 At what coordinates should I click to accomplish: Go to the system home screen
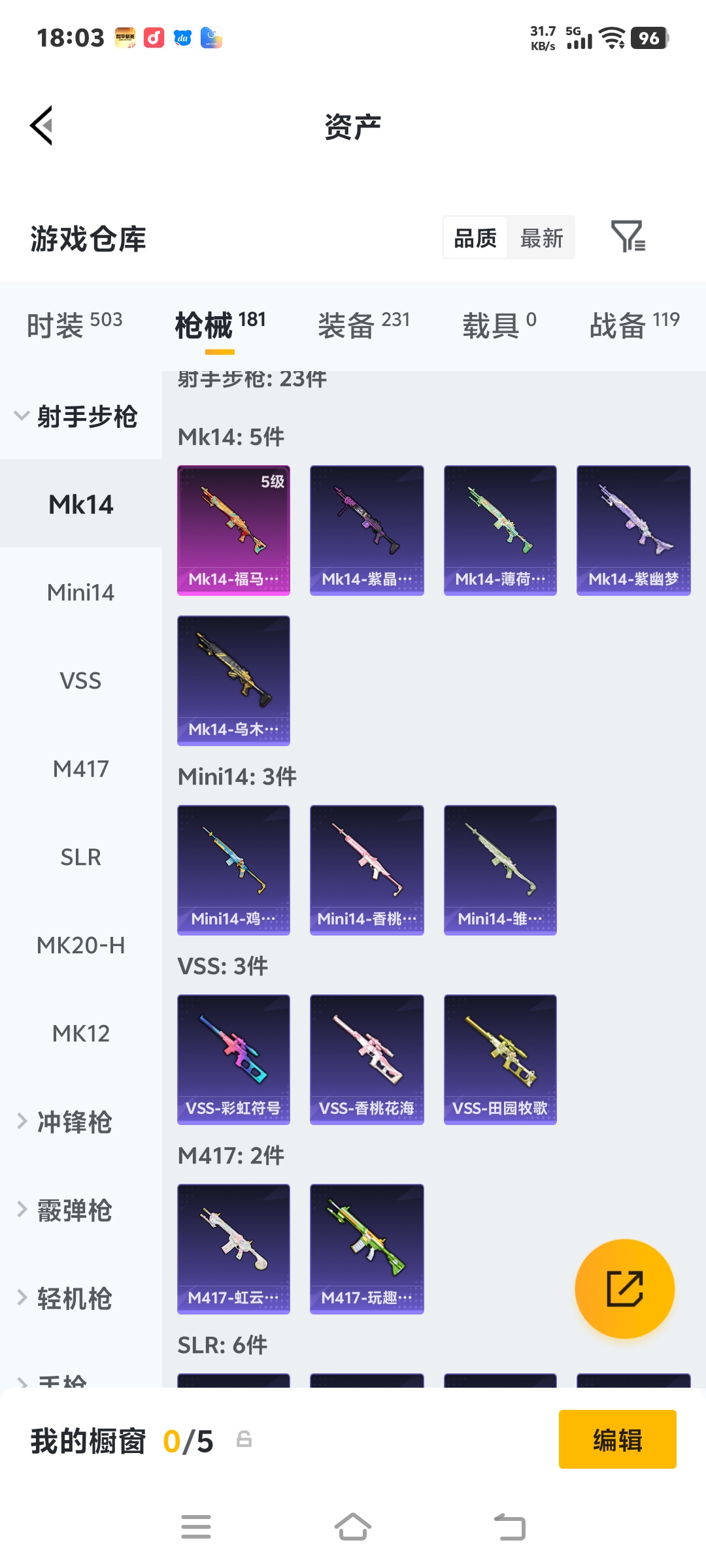click(x=353, y=1527)
